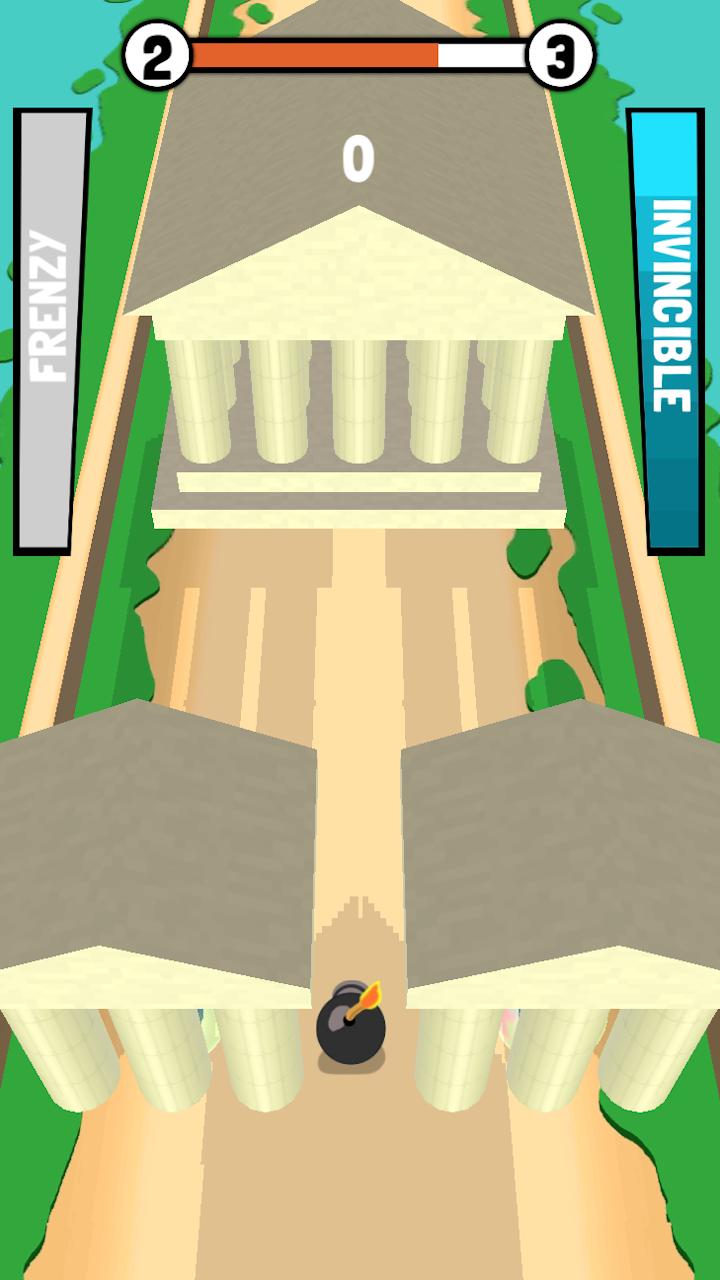Image resolution: width=720 pixels, height=1280 pixels.
Task: Tap the black bomb character
Action: (x=351, y=1024)
